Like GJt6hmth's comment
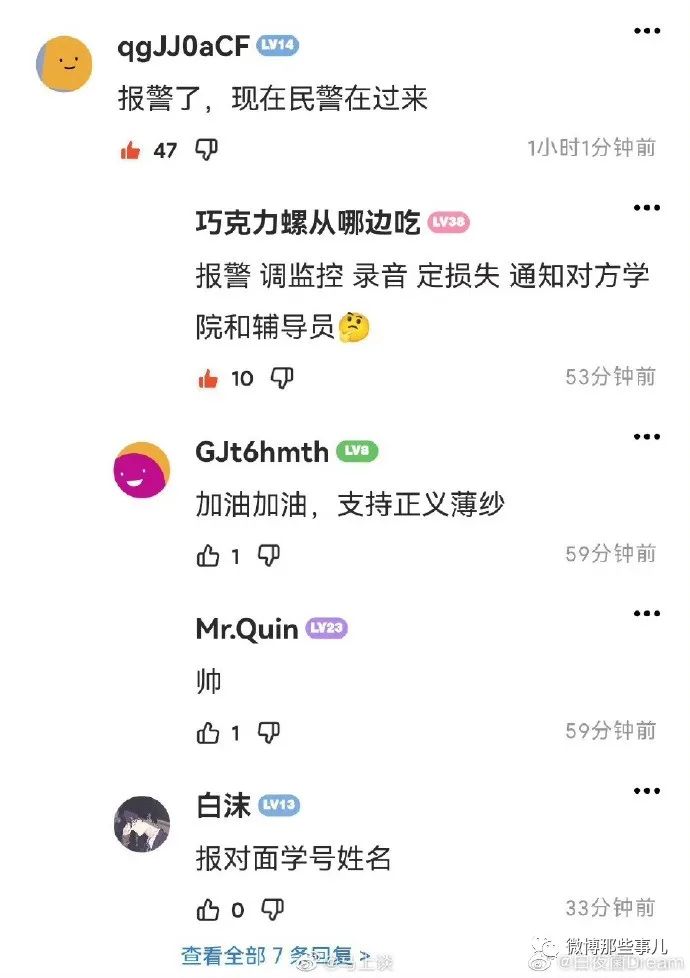The height and width of the screenshot is (978, 690). tap(208, 556)
